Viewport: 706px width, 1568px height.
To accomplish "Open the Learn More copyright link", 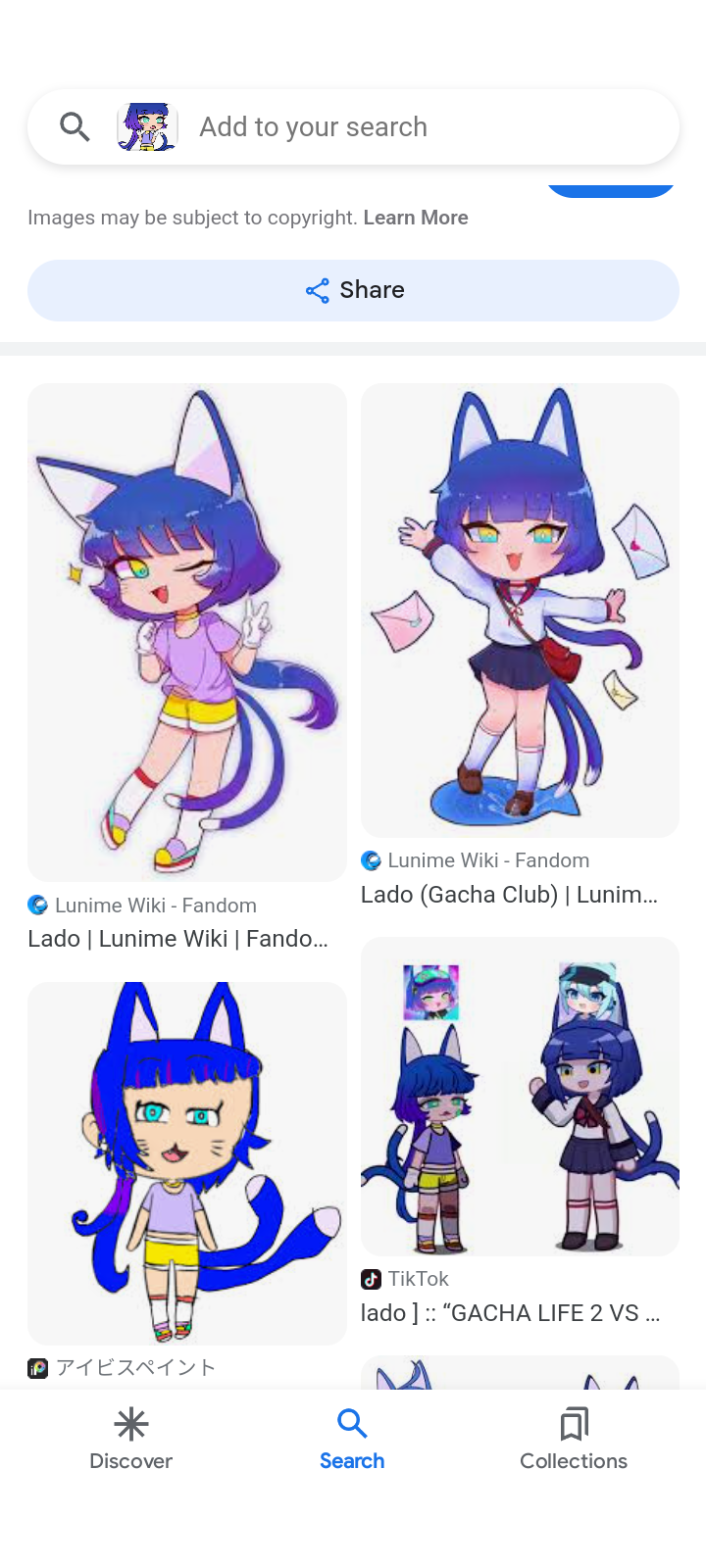I will (x=416, y=218).
